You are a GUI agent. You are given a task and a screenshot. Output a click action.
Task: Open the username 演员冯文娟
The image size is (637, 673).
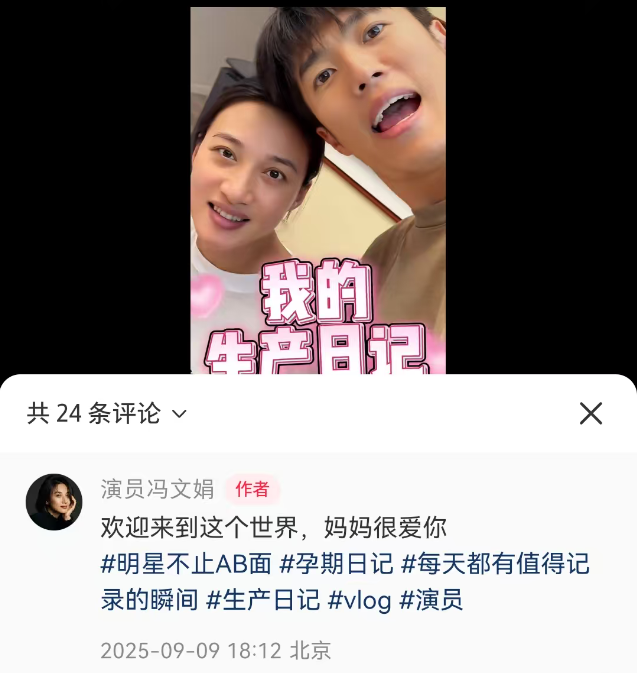coord(157,489)
